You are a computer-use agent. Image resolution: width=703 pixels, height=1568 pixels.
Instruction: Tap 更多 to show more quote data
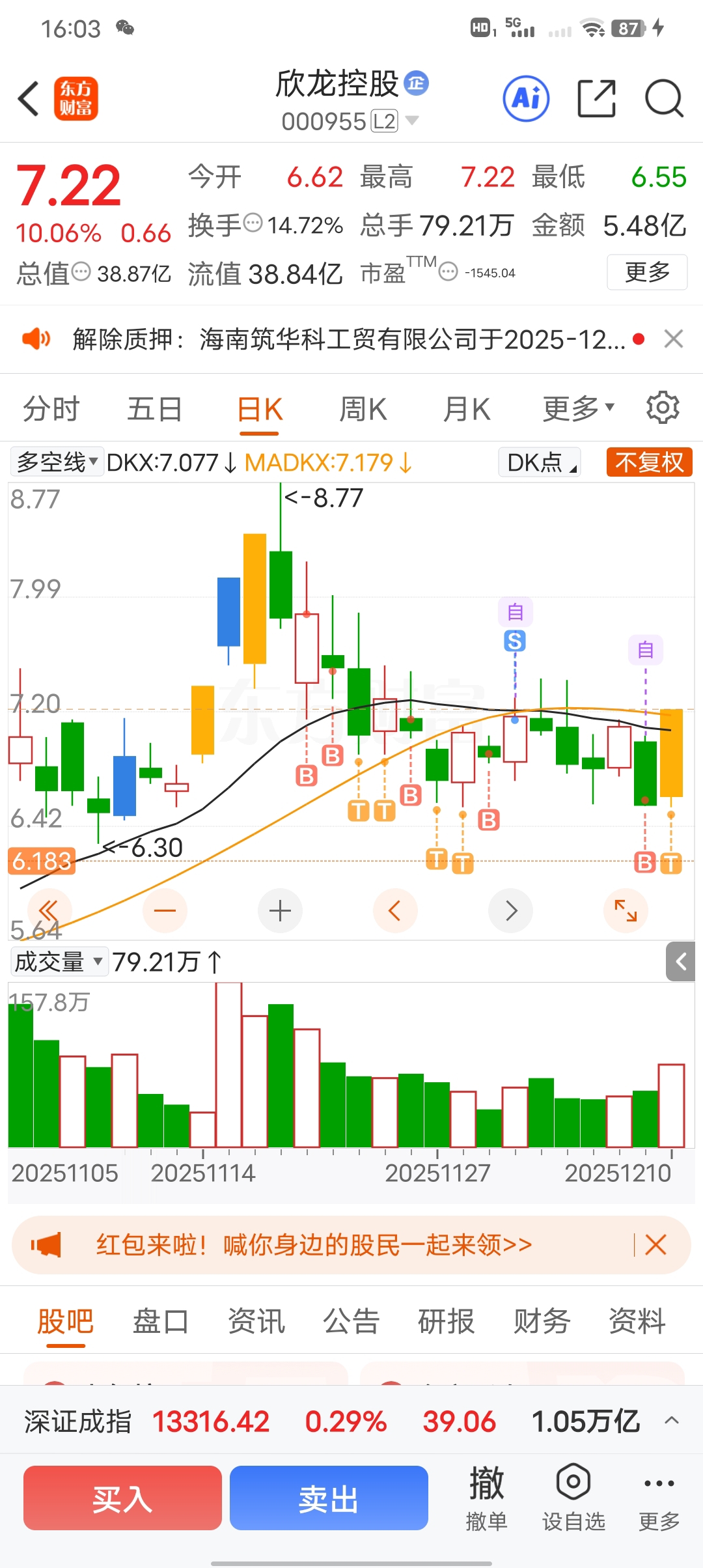(x=647, y=272)
